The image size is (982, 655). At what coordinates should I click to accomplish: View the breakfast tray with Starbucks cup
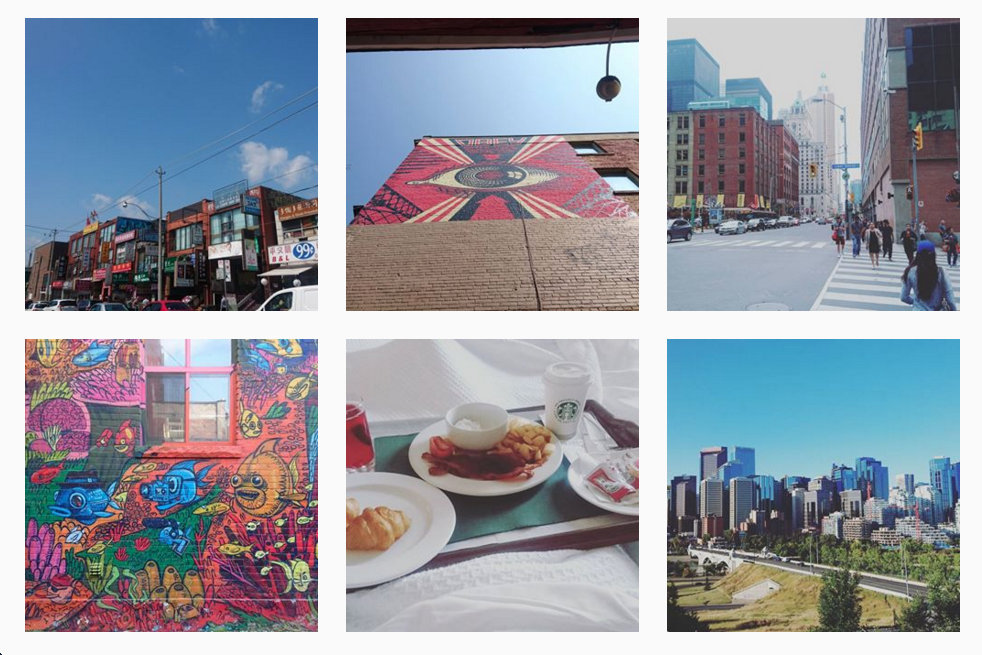point(492,485)
